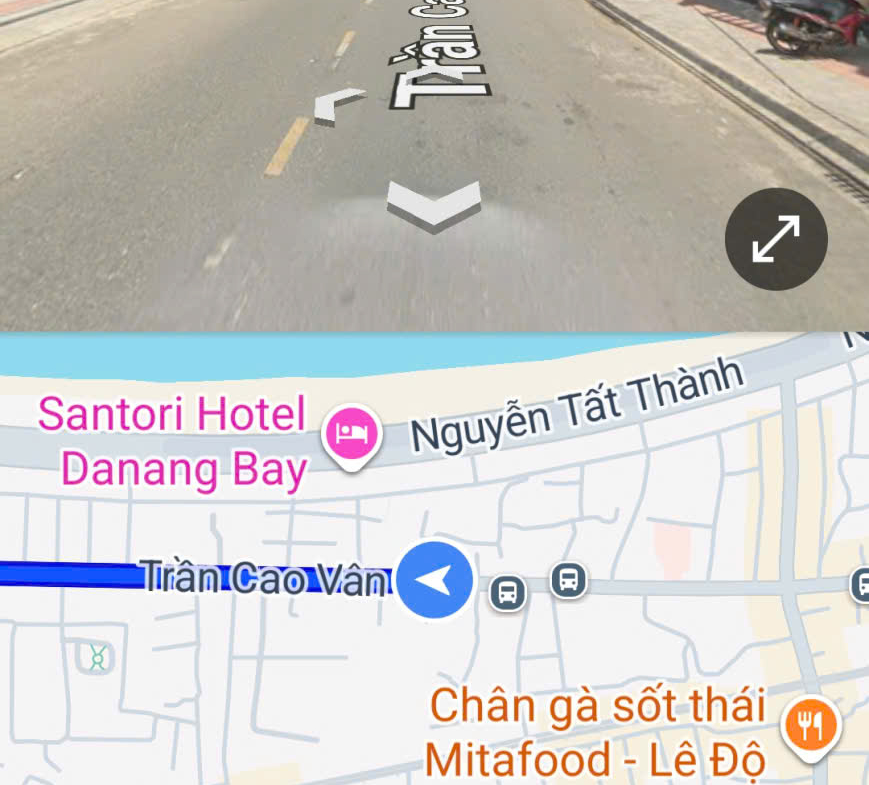Expand Street View to full screen
Image resolution: width=869 pixels, height=785 pixels.
point(776,239)
